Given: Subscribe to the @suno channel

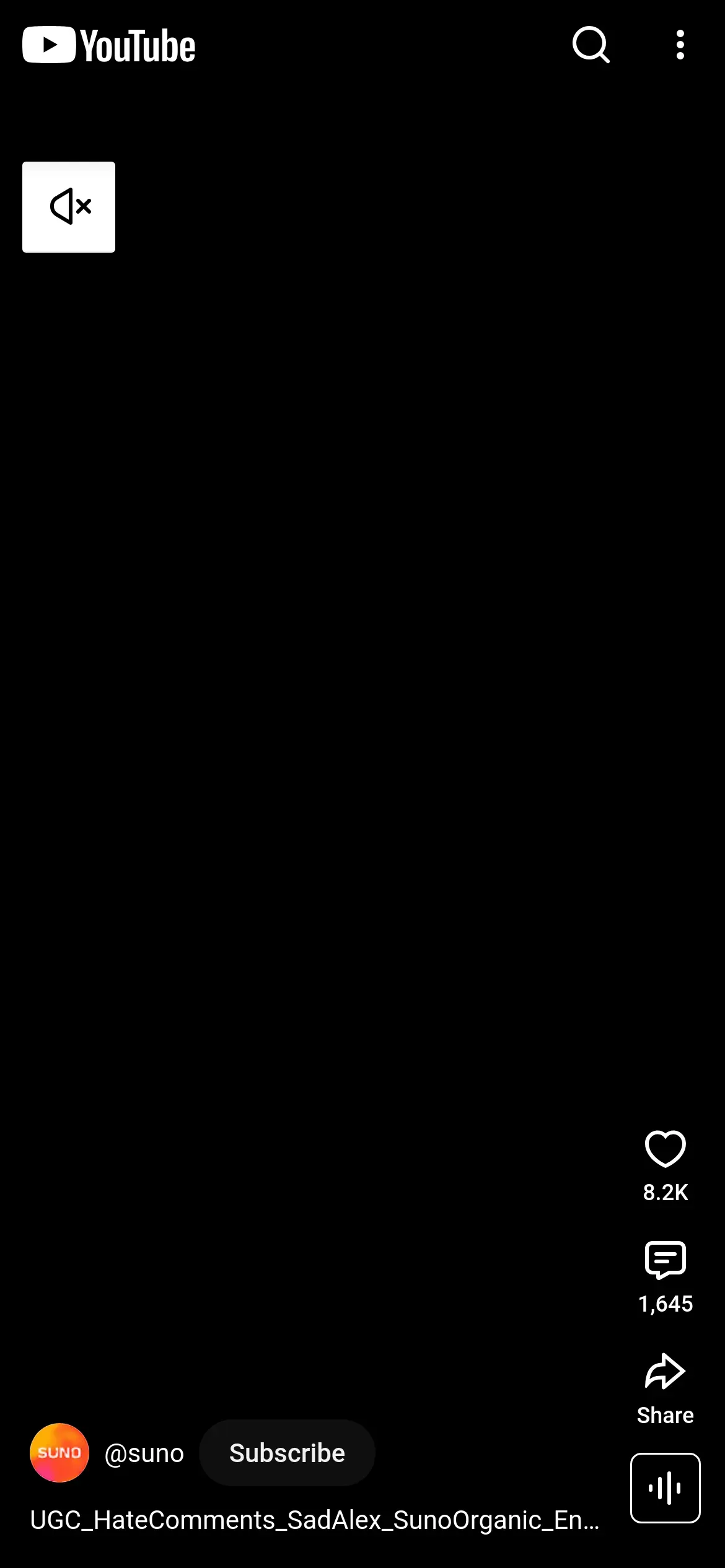Looking at the screenshot, I should [287, 1453].
